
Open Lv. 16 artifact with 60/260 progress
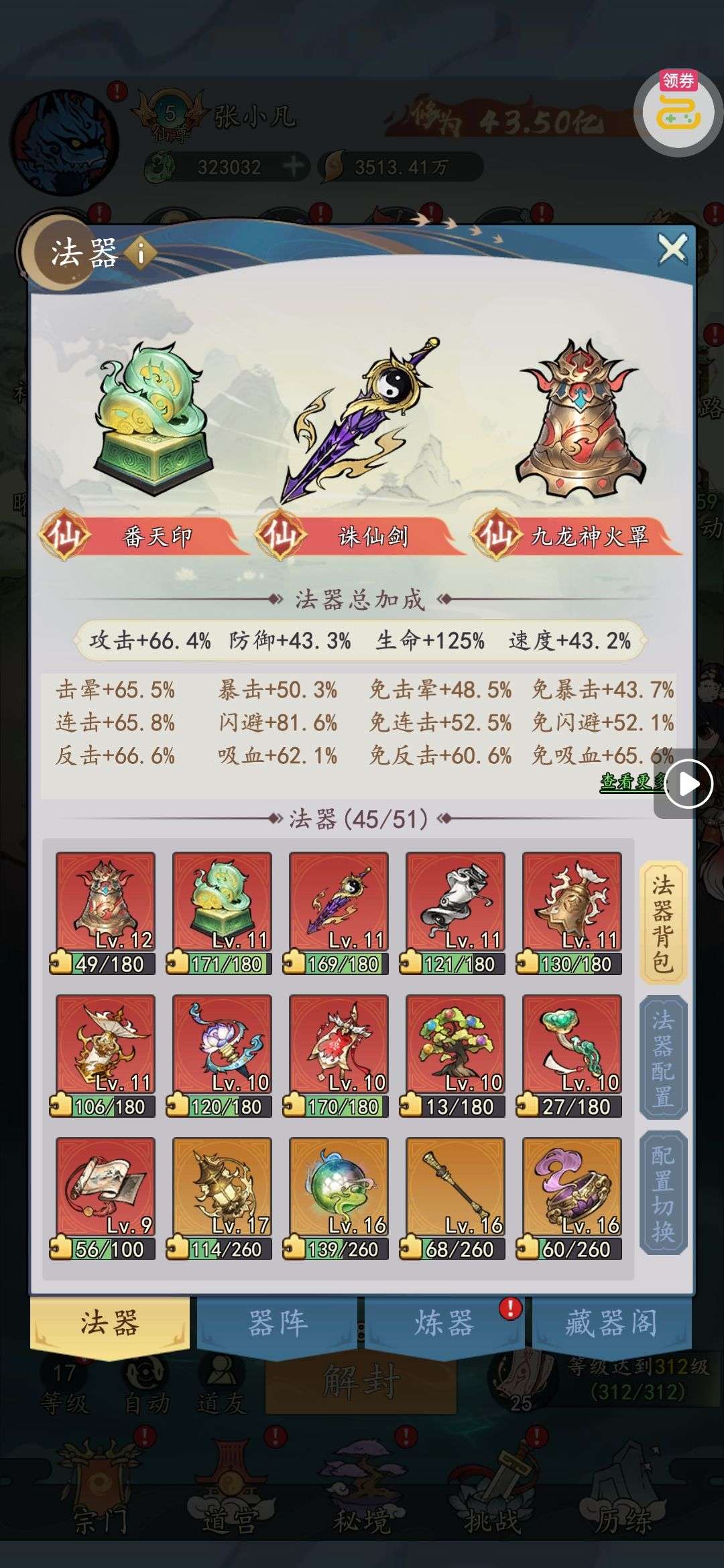[x=572, y=1188]
